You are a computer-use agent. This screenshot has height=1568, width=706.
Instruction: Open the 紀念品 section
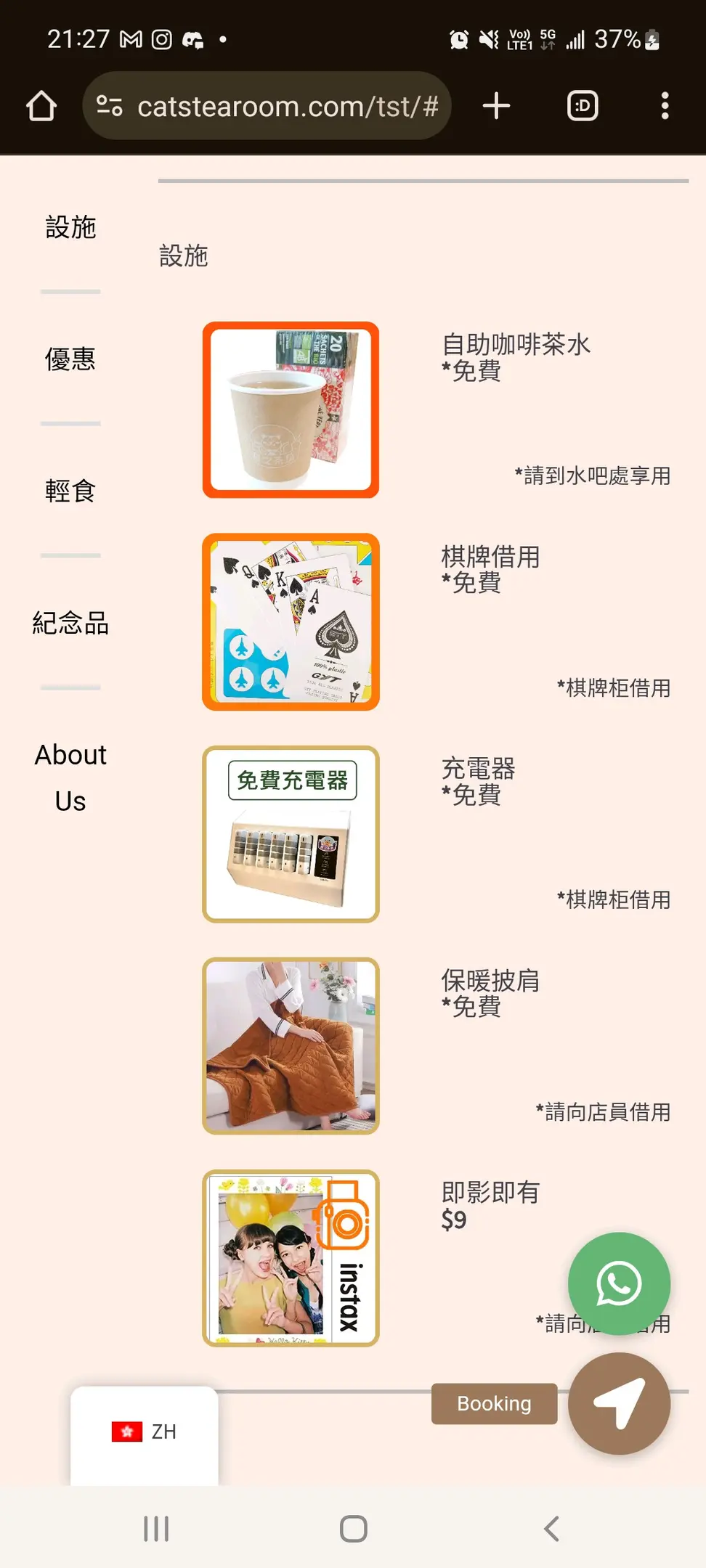[x=70, y=623]
